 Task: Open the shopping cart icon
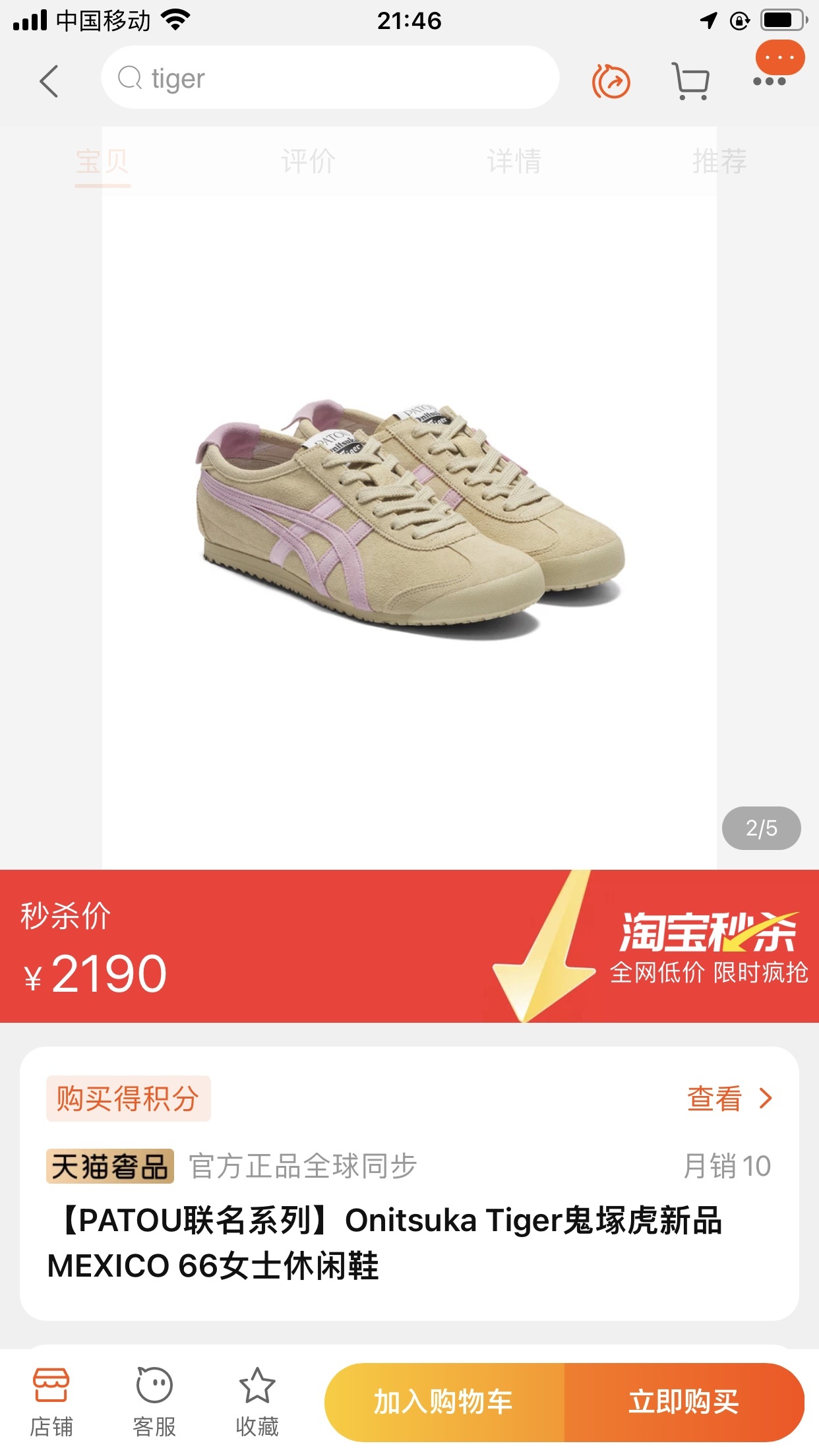690,82
